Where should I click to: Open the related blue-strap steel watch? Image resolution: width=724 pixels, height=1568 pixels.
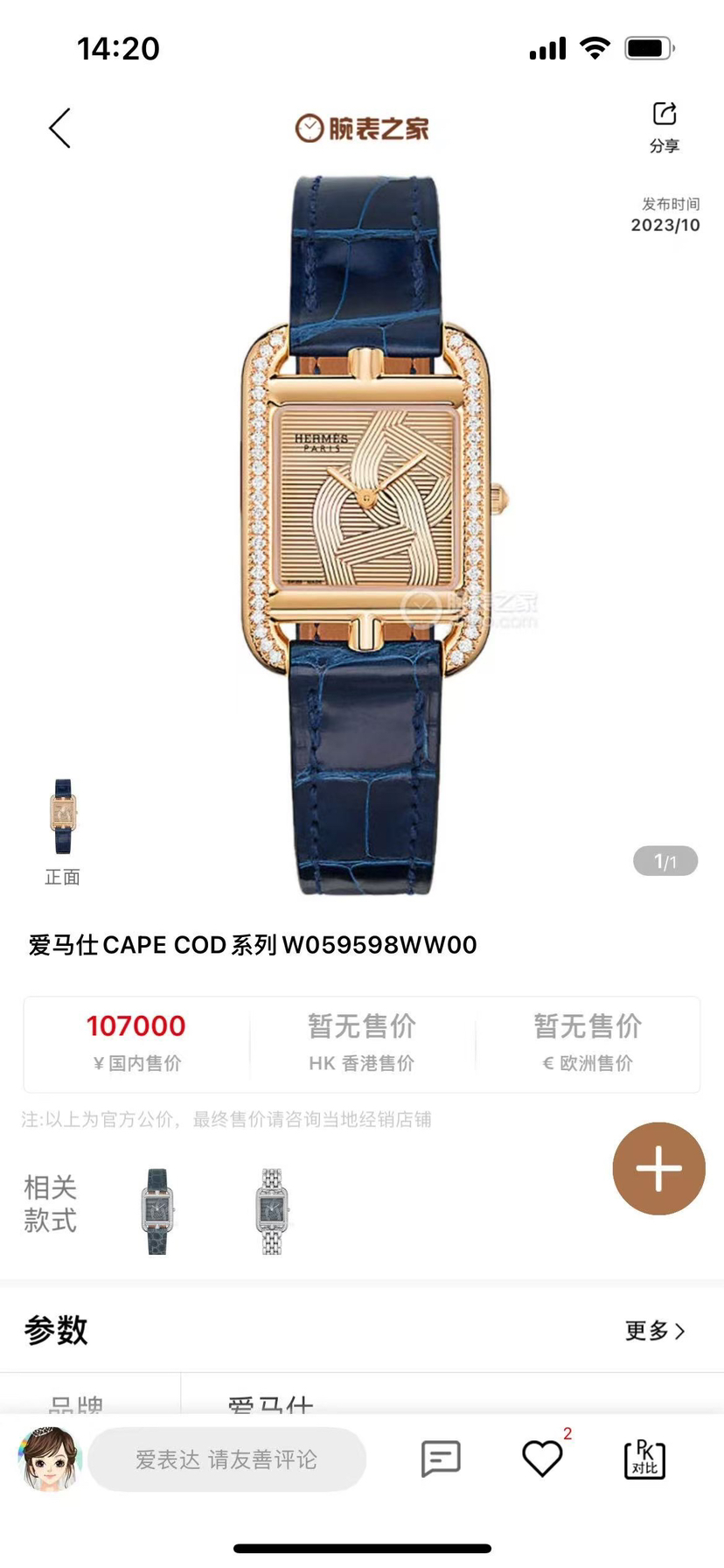157,1211
